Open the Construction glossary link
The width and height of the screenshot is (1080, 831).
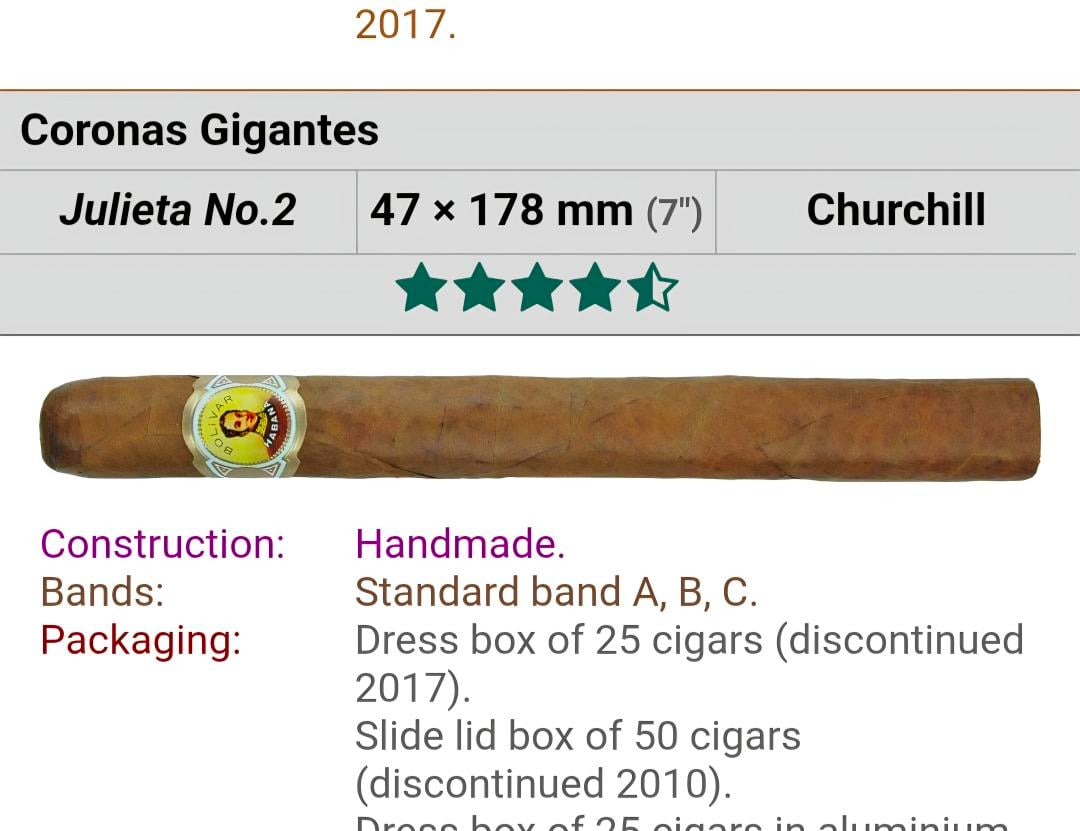(162, 545)
